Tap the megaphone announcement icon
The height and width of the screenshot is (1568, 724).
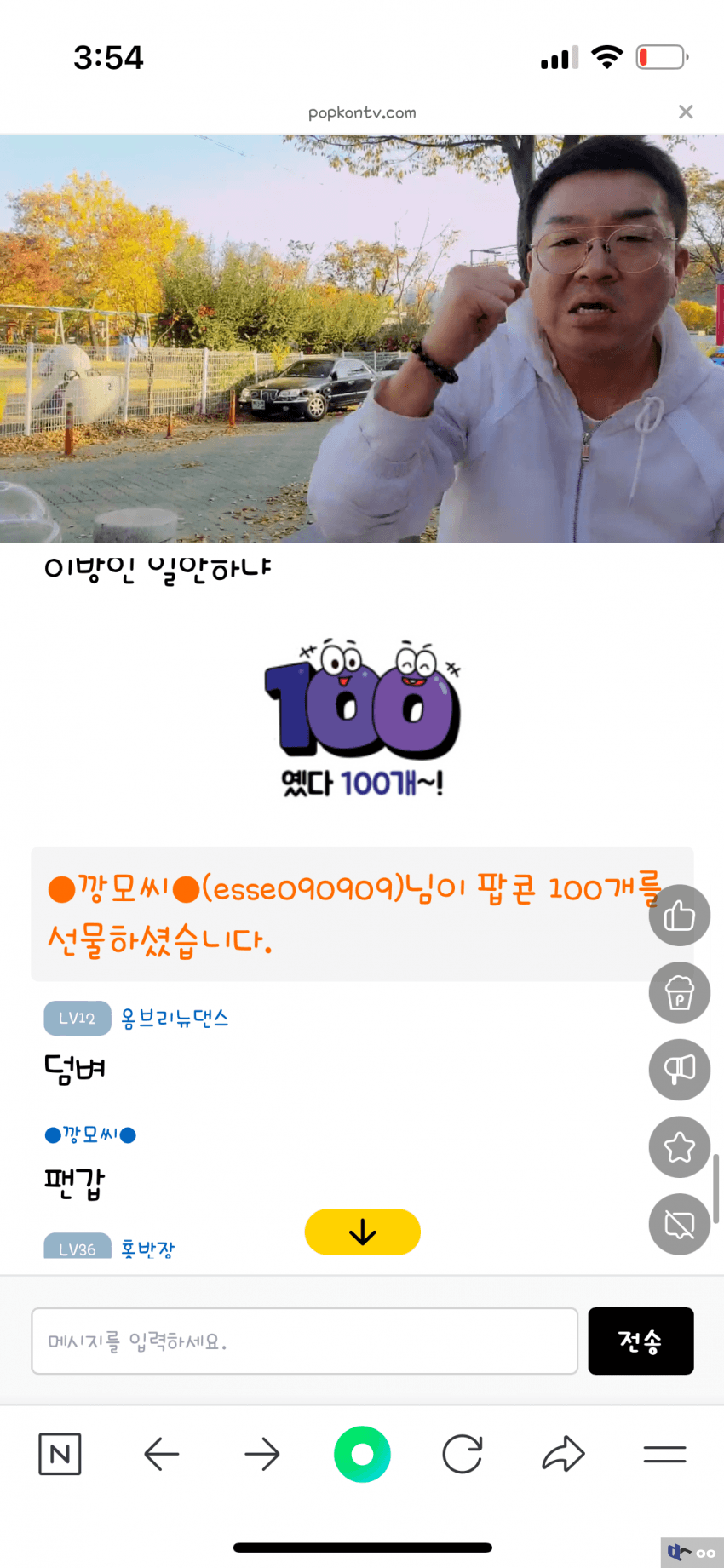679,1070
